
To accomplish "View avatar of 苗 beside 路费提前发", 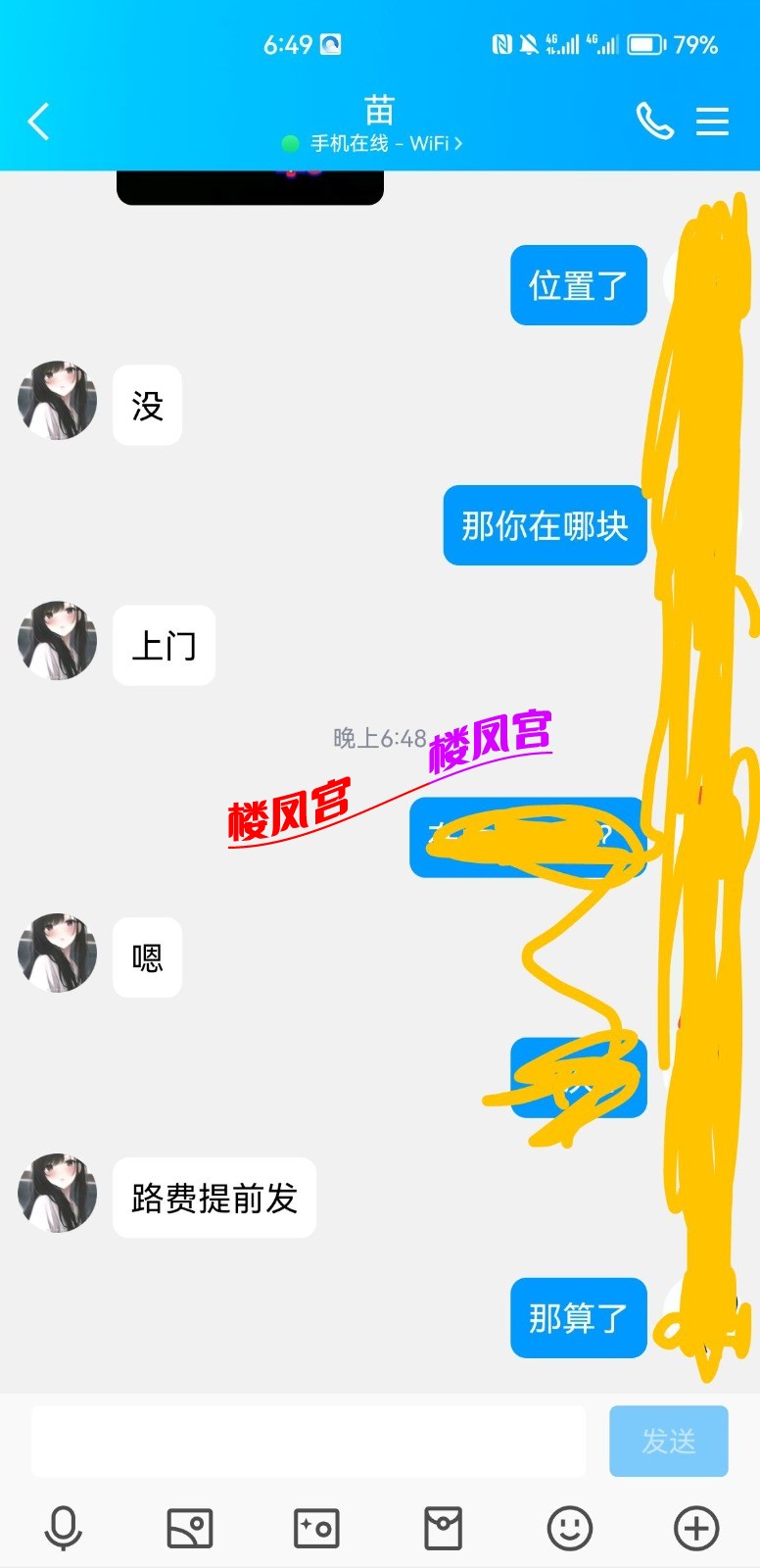I will [x=58, y=1193].
